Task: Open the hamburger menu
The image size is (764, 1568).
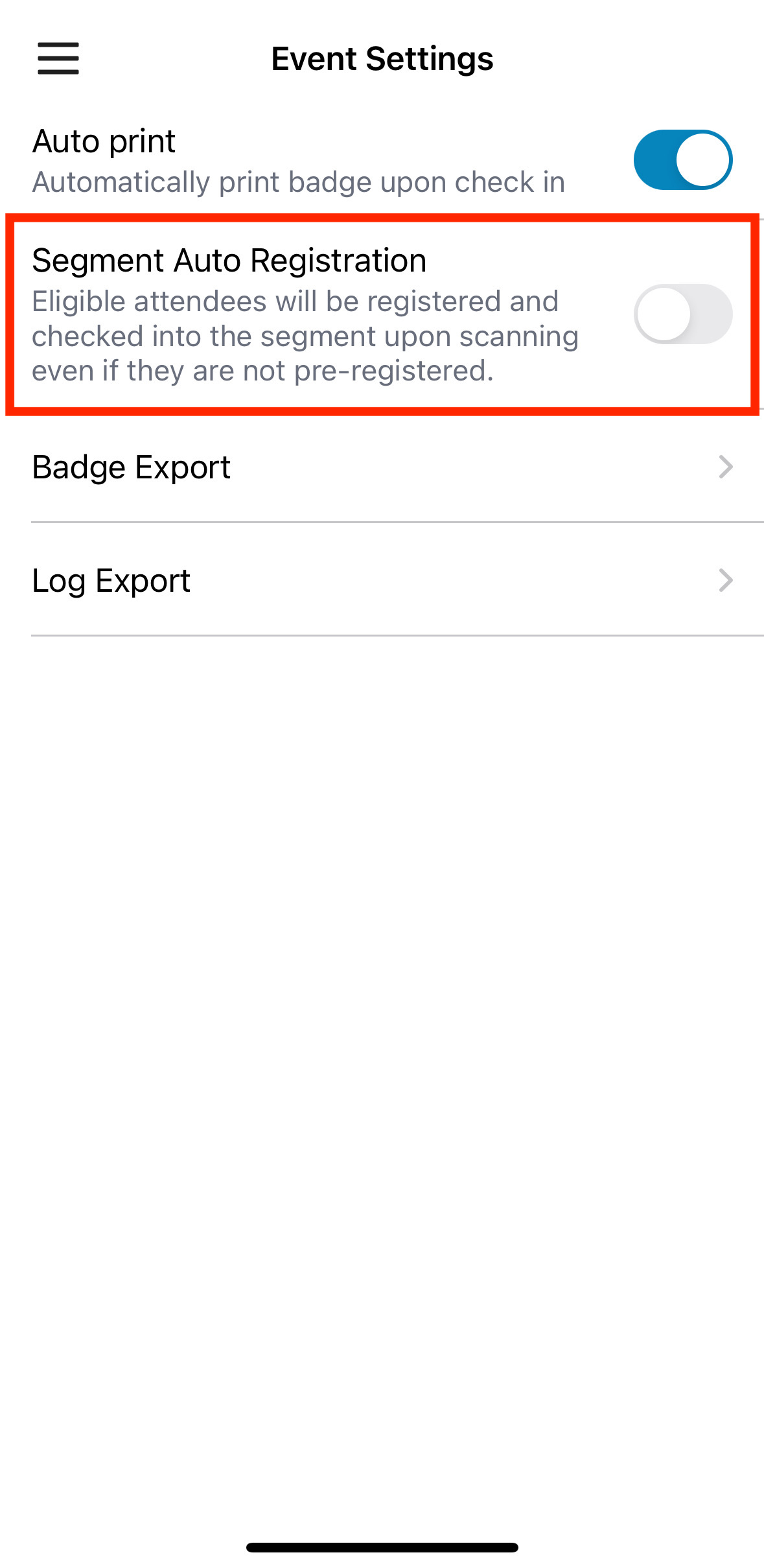Action: (58, 58)
